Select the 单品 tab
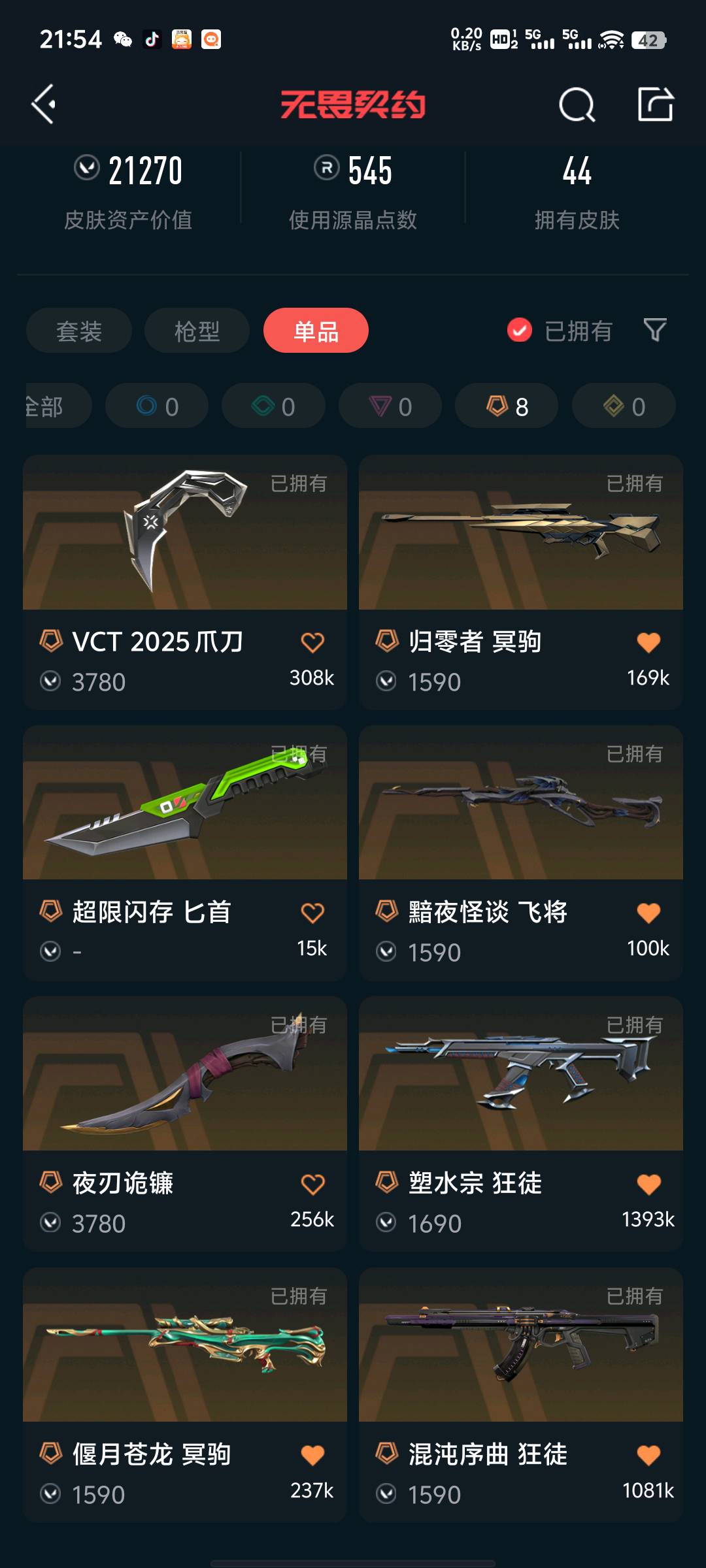Viewport: 706px width, 1568px height. (x=316, y=331)
